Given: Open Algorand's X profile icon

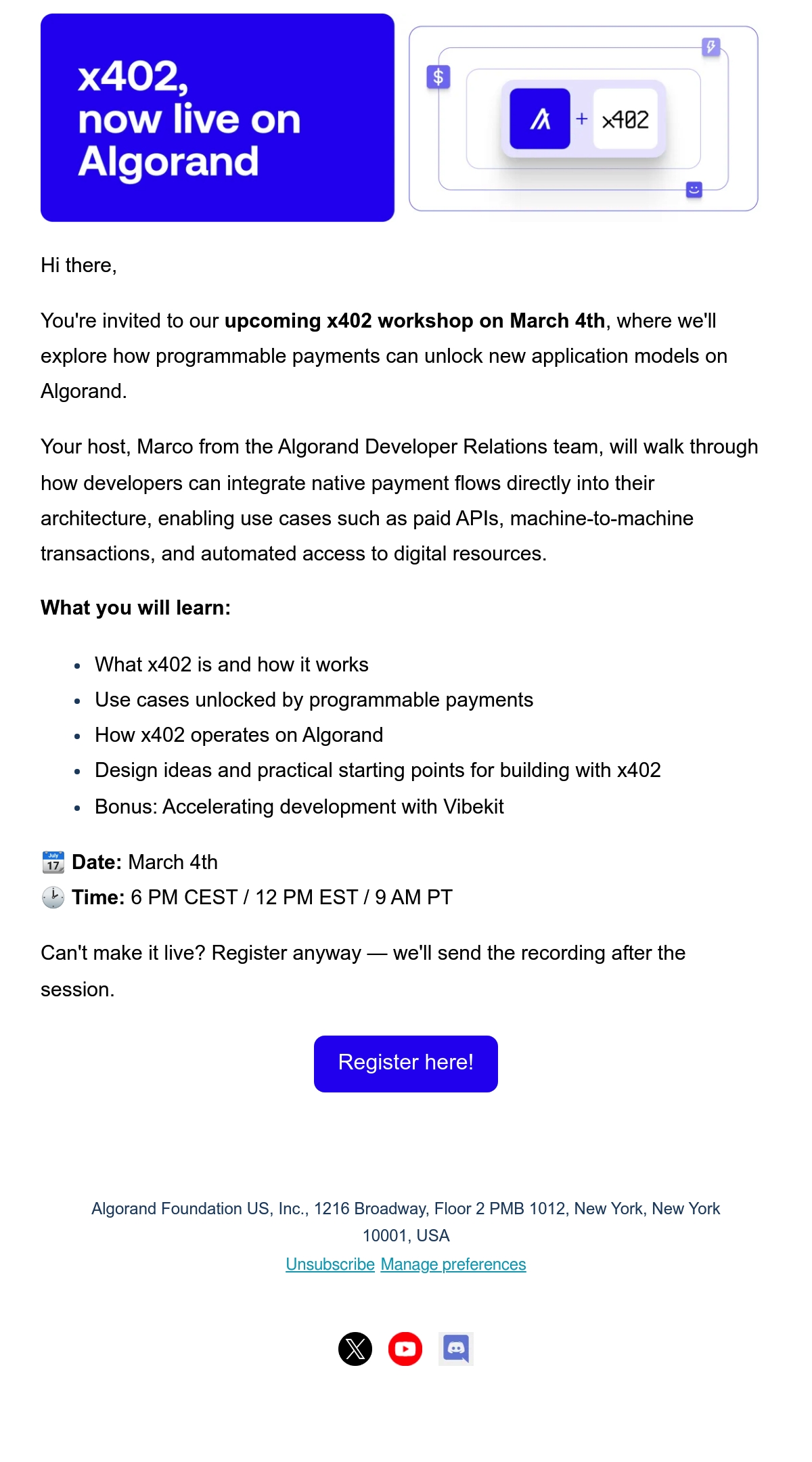Looking at the screenshot, I should 355,1349.
